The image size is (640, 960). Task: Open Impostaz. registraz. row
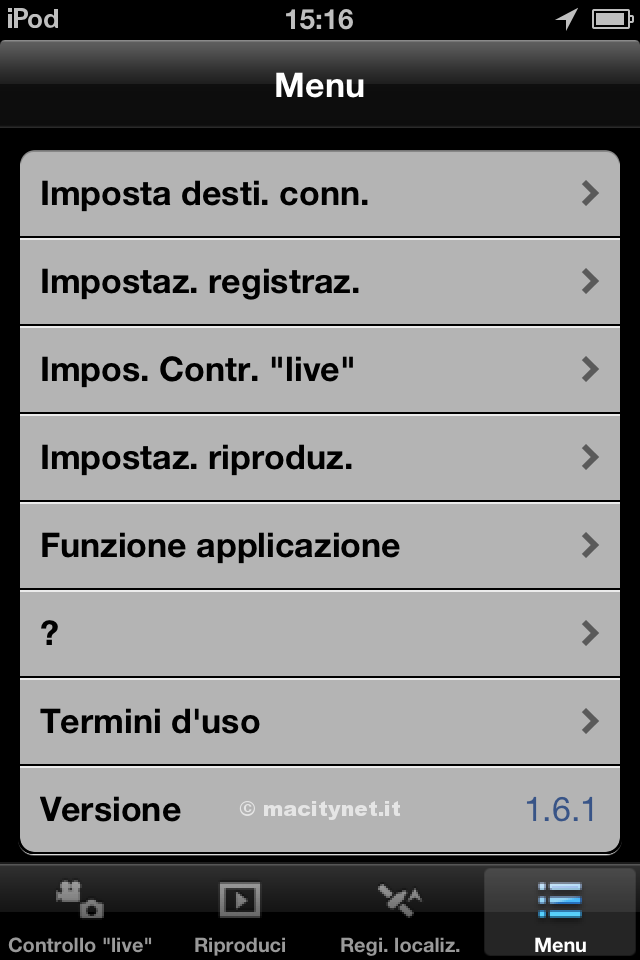[320, 282]
